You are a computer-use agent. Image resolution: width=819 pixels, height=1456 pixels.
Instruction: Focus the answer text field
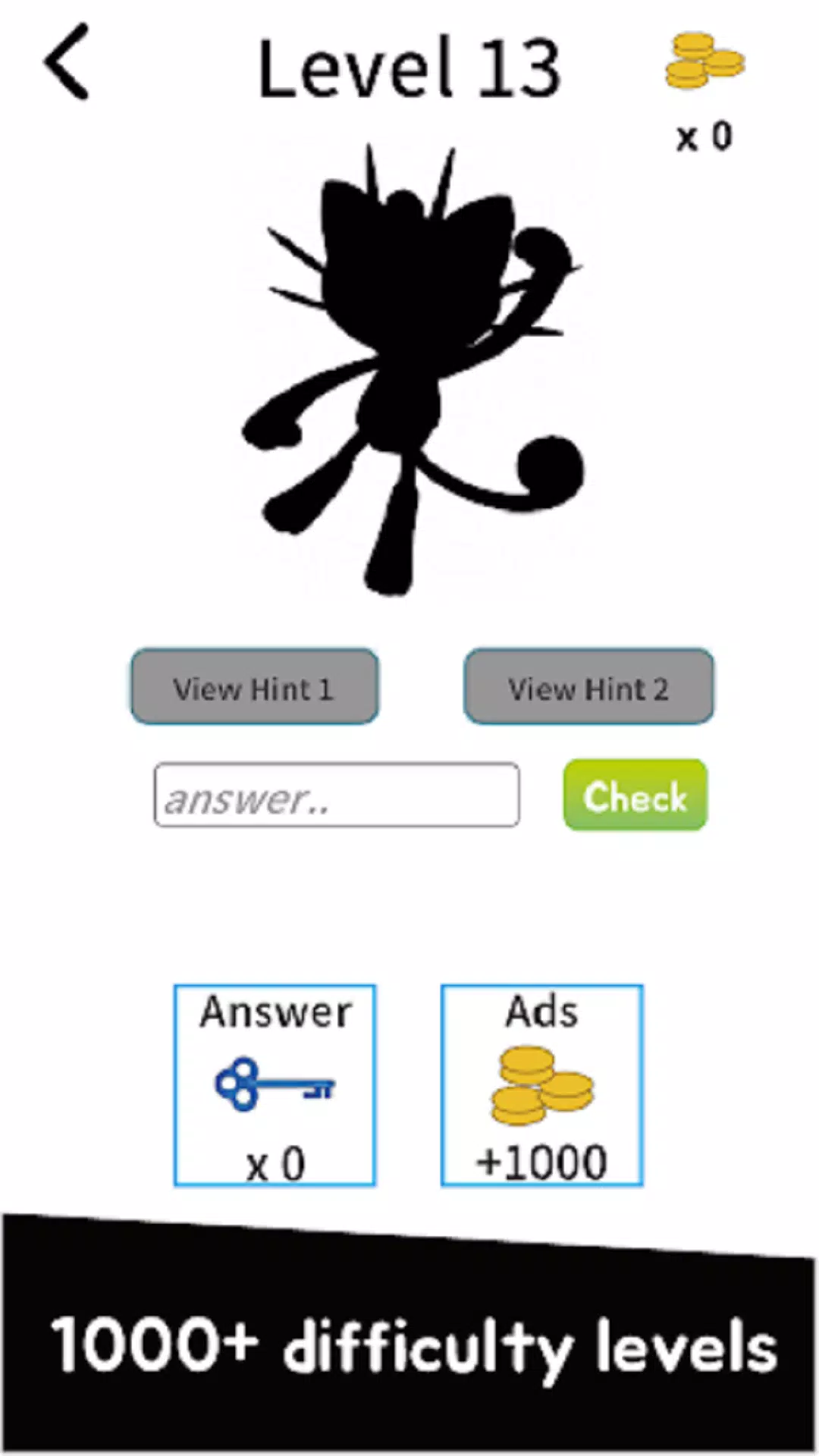(x=337, y=795)
